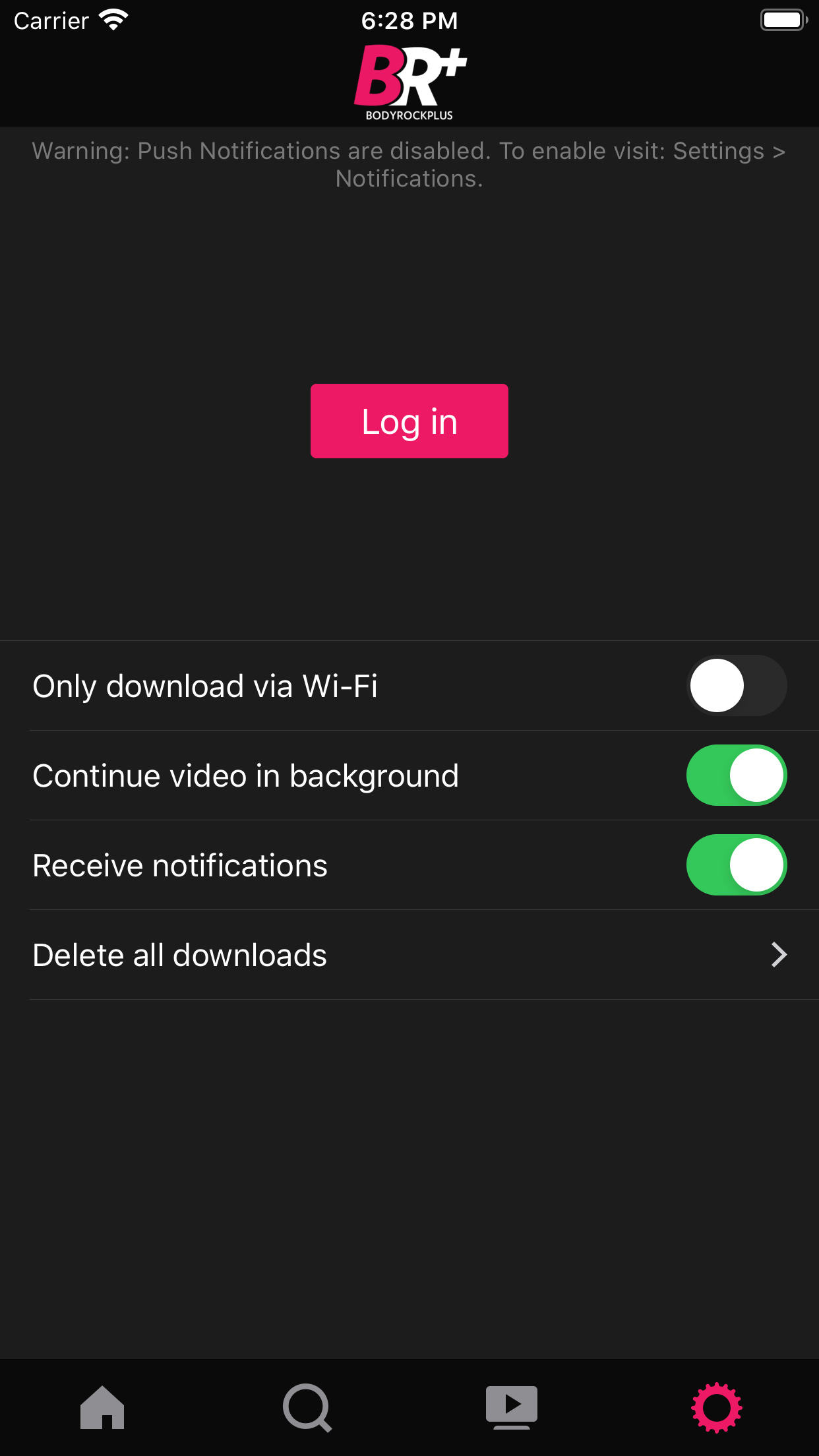Select the Search icon in bottom bar
This screenshot has height=1456, width=819.
[307, 1408]
